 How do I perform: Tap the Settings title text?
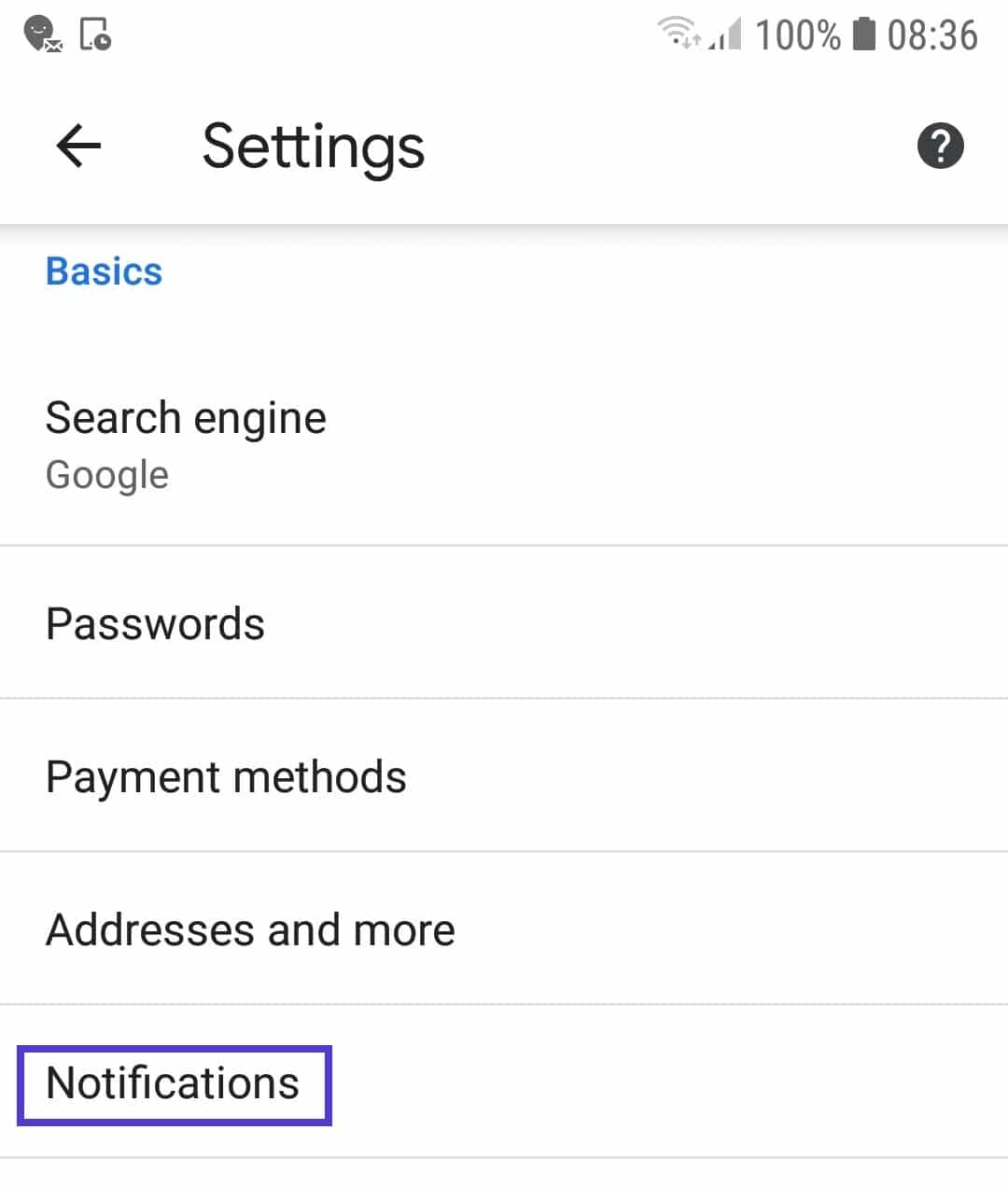click(x=314, y=147)
